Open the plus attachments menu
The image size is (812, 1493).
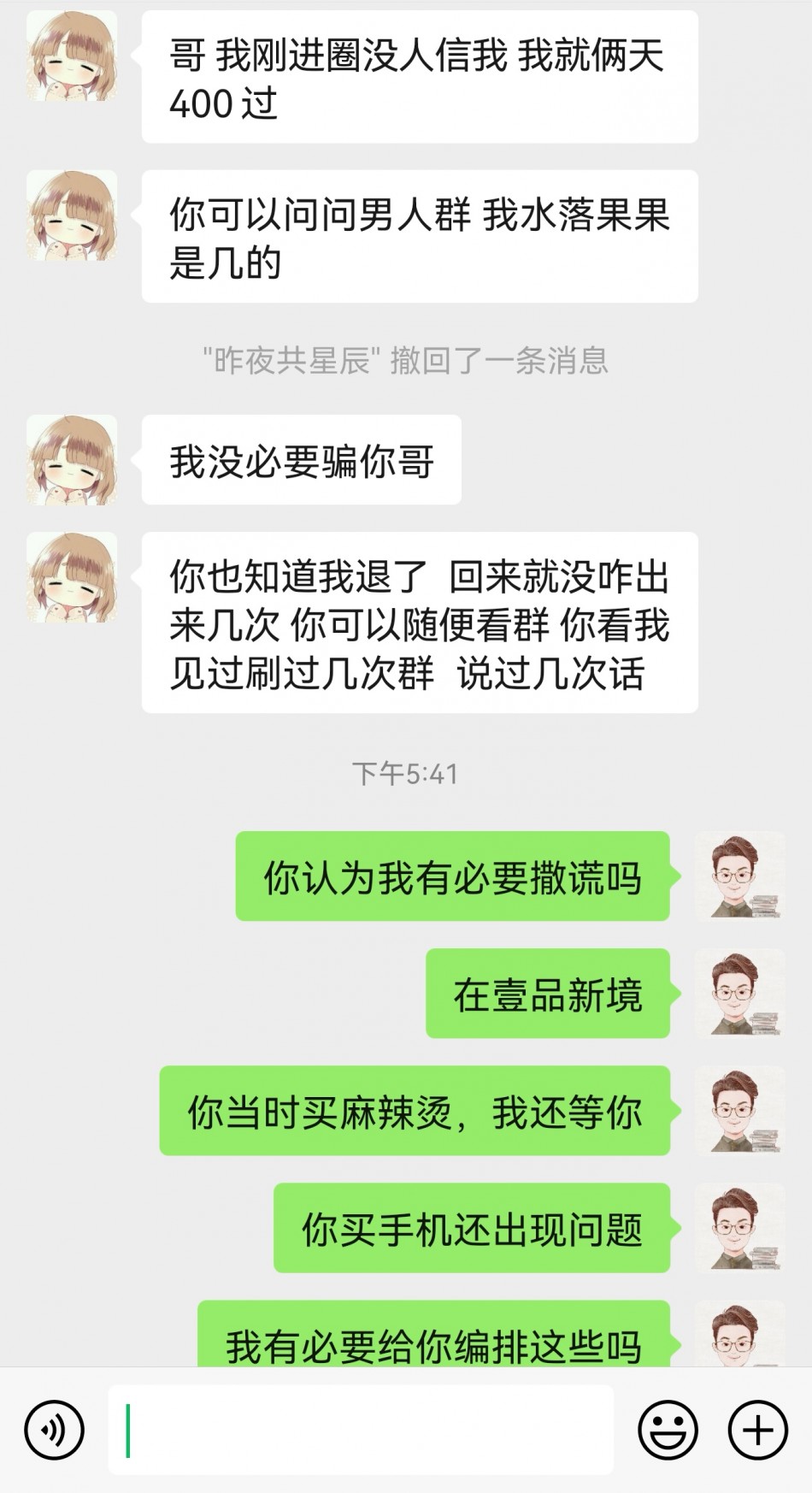pyautogui.click(x=757, y=1430)
